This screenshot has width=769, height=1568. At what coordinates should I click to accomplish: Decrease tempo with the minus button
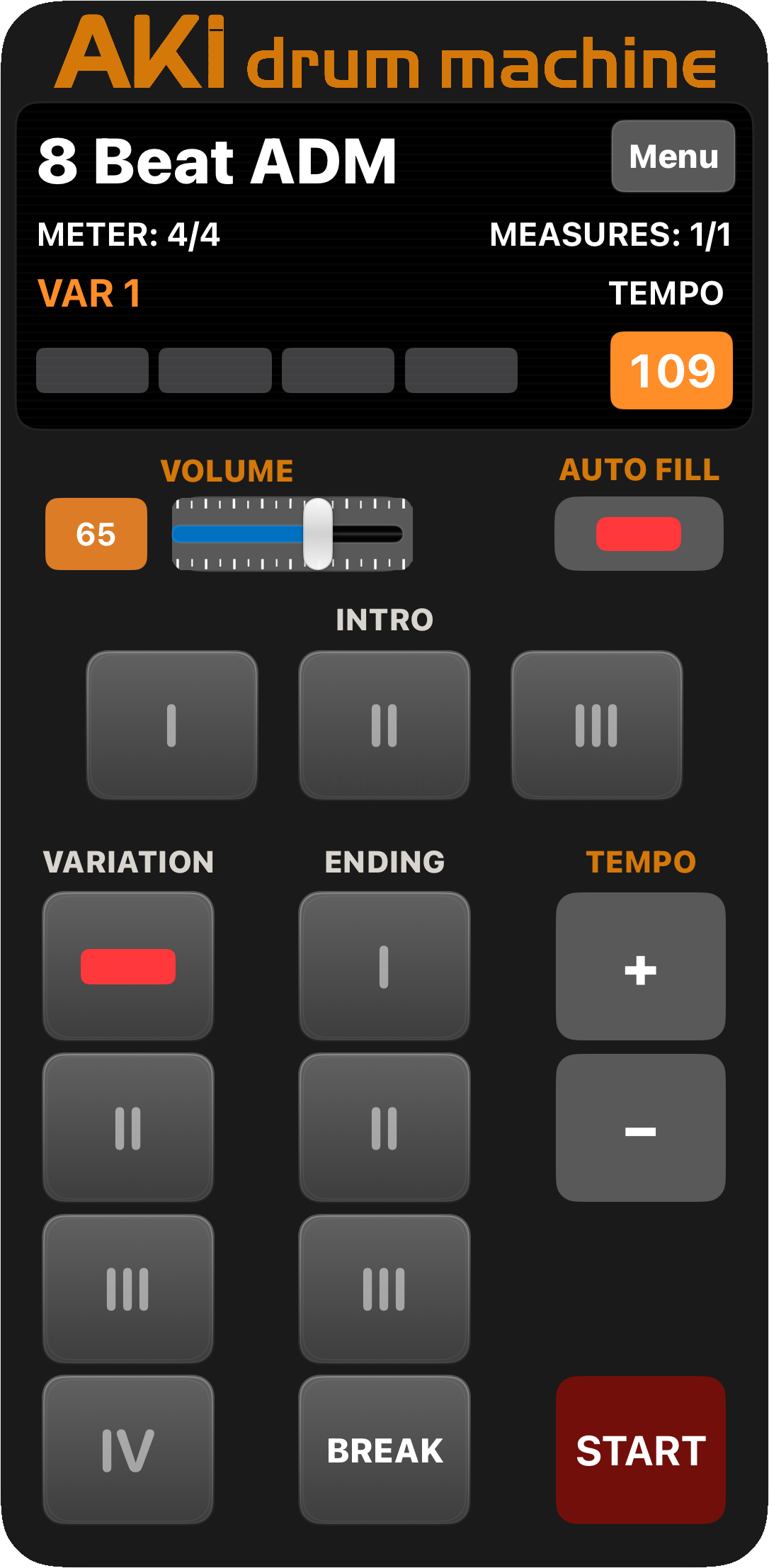click(641, 1127)
